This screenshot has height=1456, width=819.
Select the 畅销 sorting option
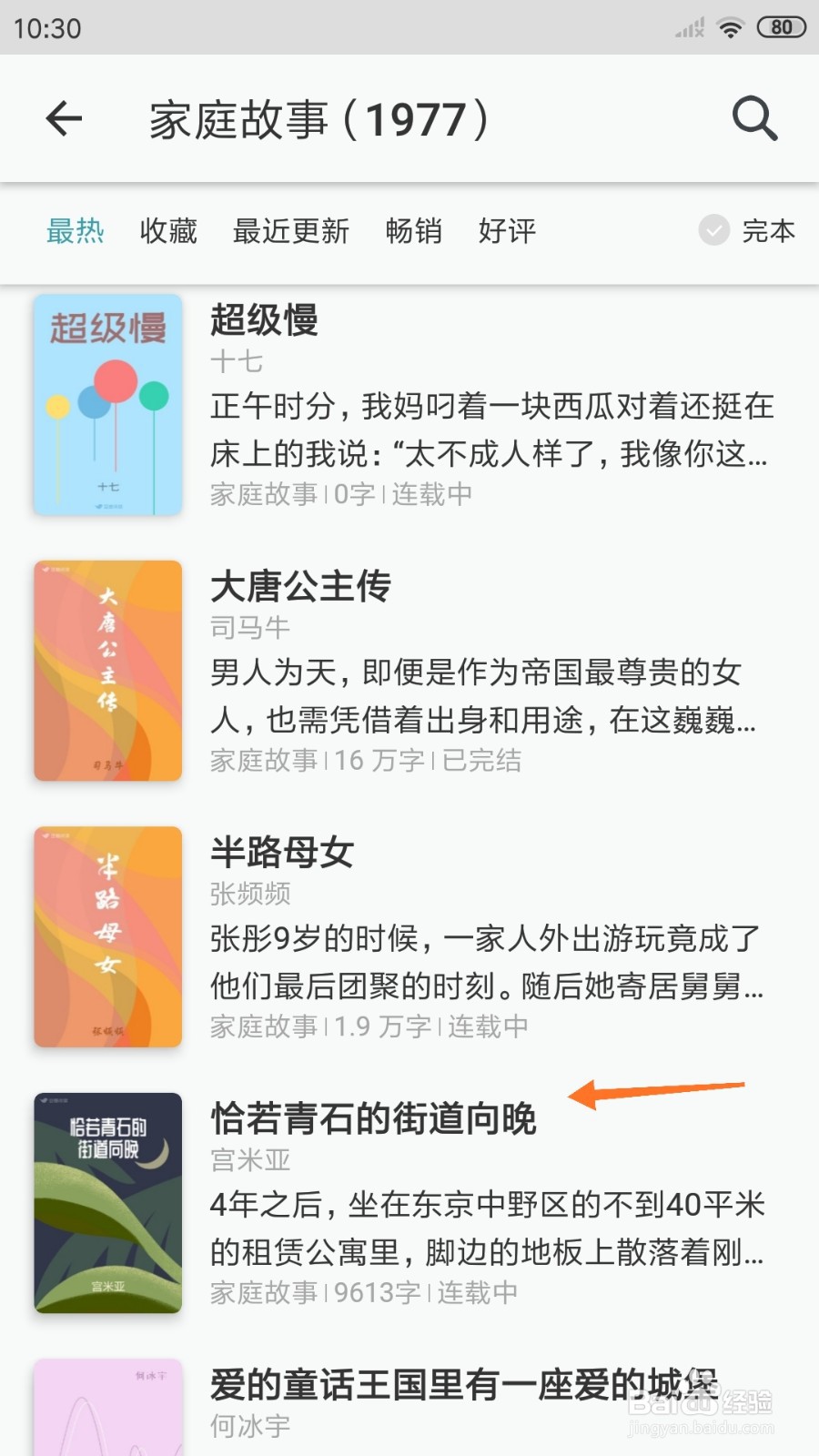tap(414, 232)
